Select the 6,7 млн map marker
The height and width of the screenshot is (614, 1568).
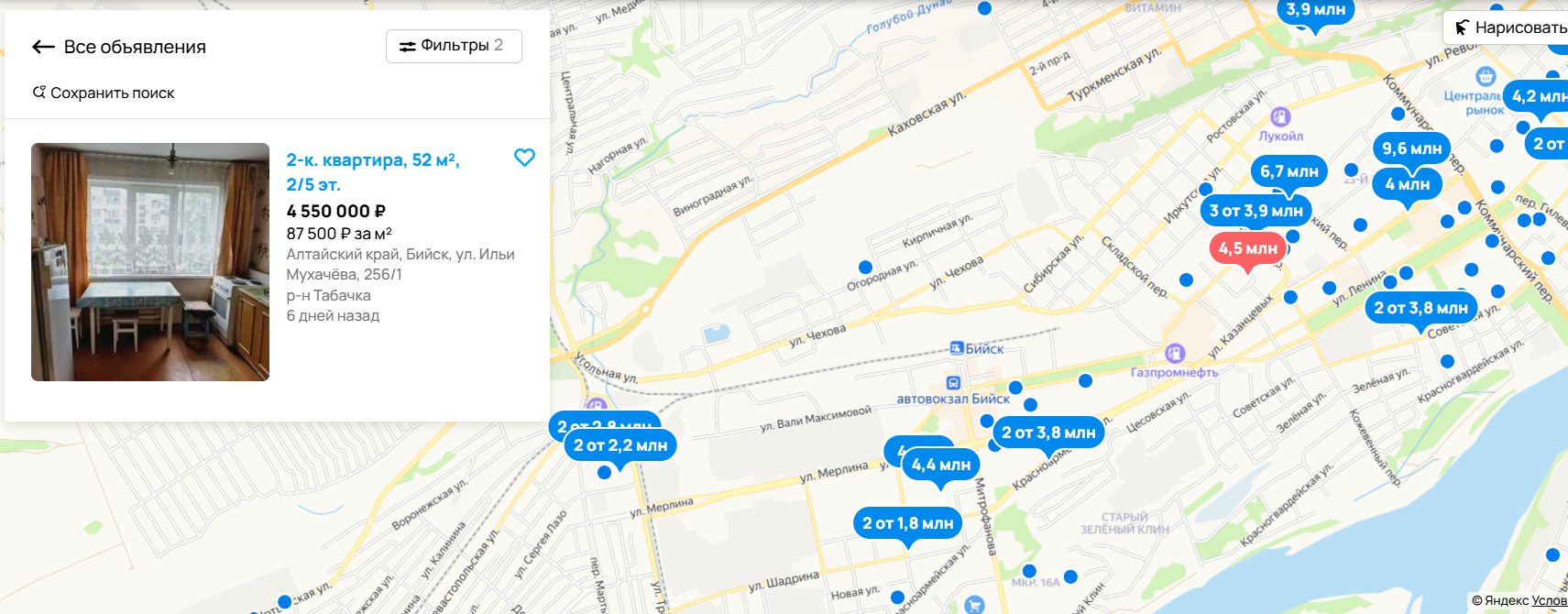(1288, 171)
